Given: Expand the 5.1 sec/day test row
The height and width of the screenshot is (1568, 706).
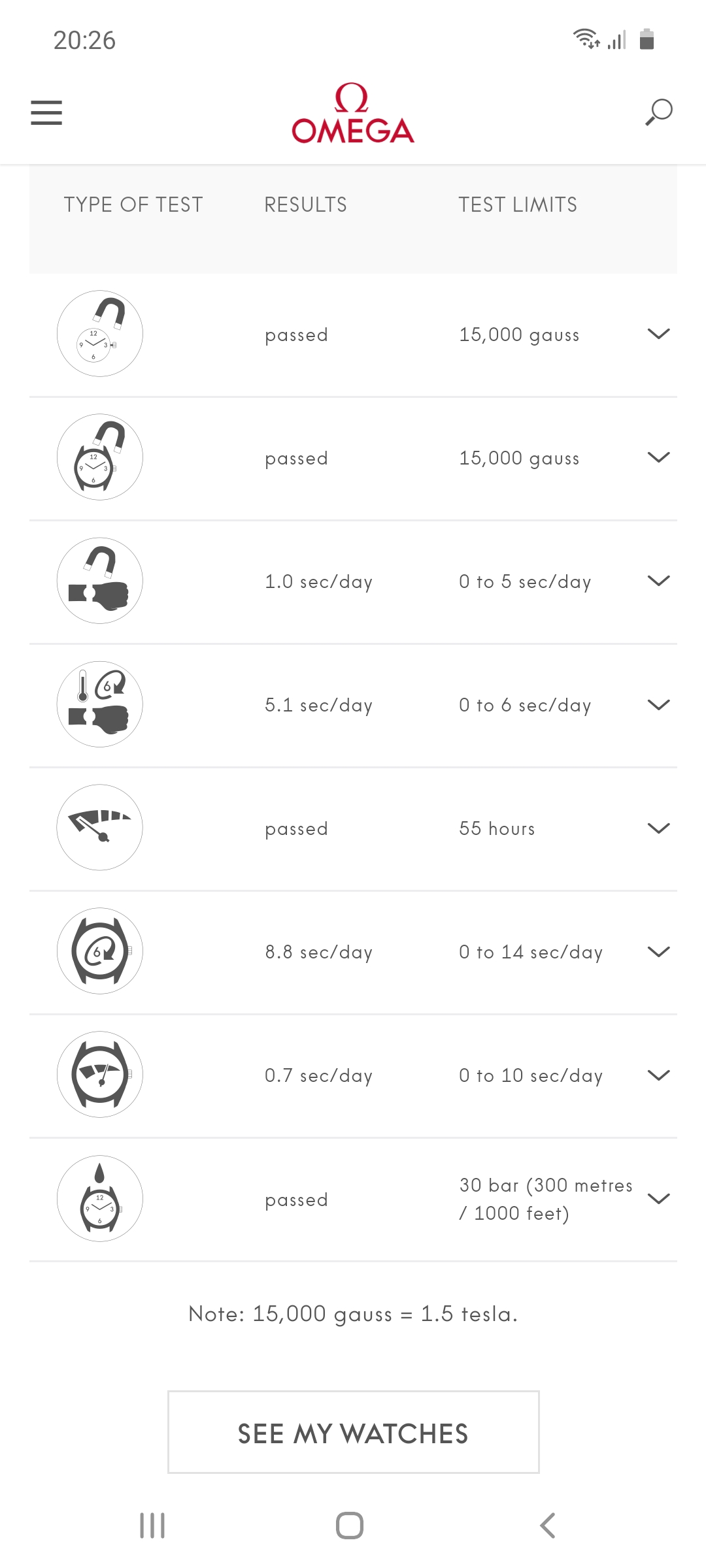Looking at the screenshot, I should tap(658, 704).
